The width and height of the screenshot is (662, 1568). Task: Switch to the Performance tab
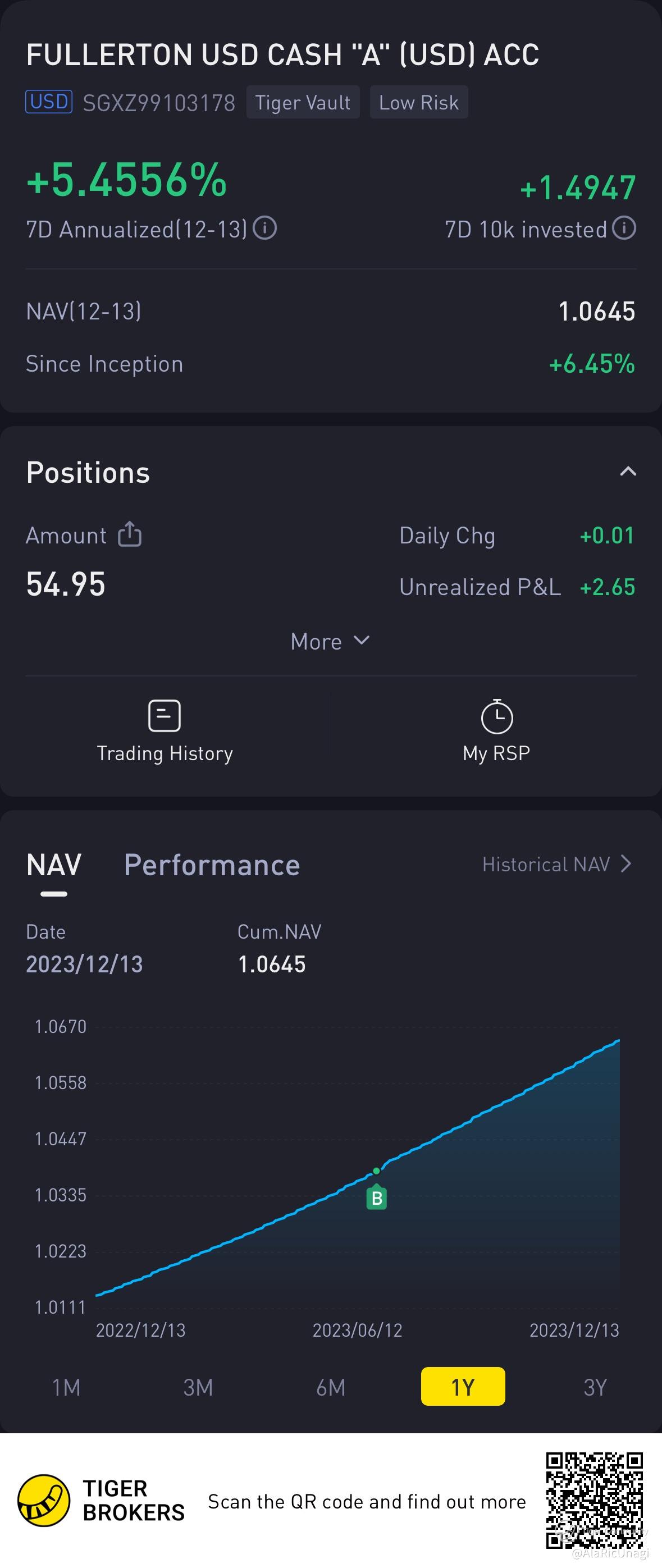tap(212, 865)
